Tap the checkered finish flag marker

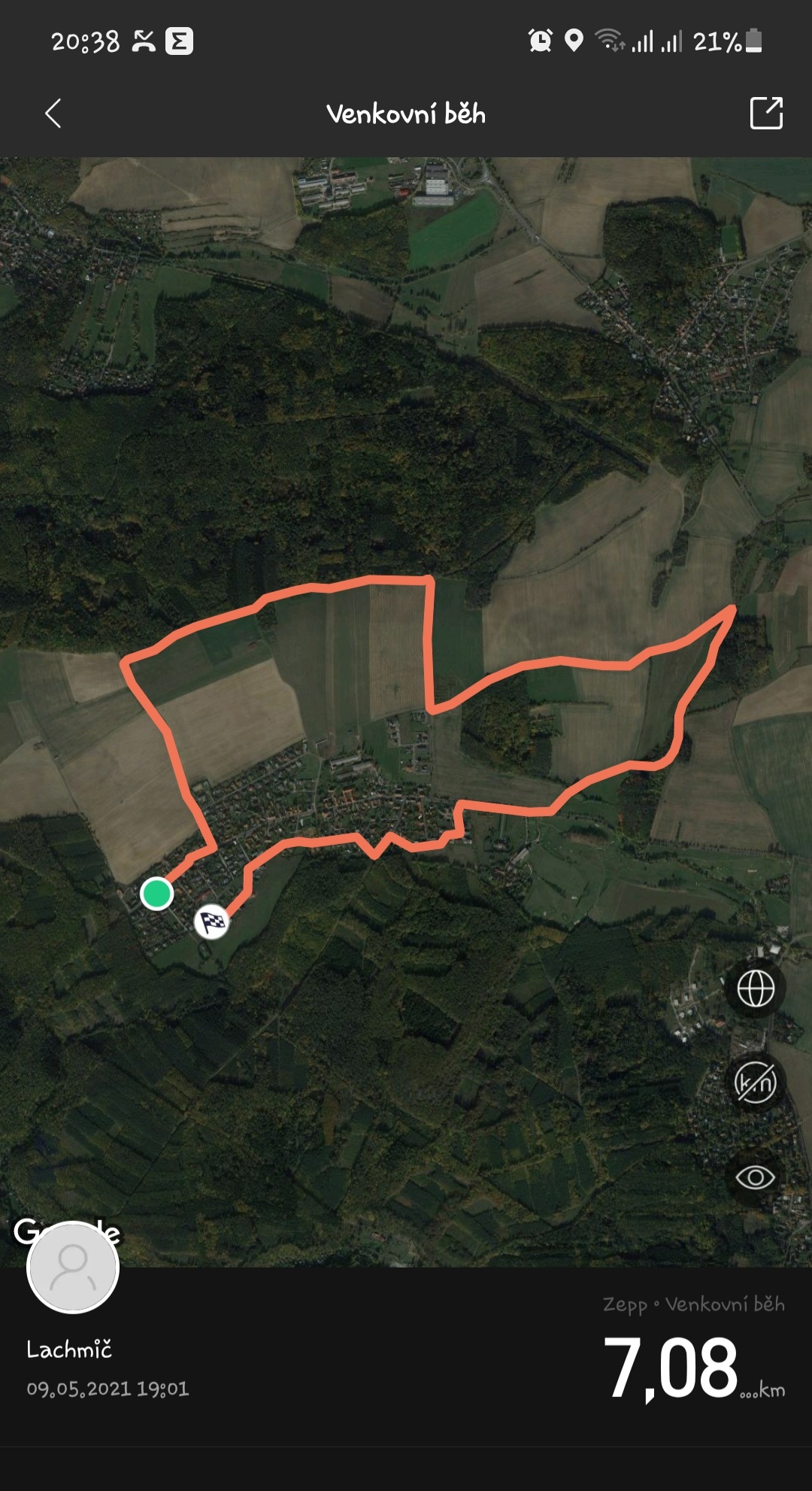(x=212, y=922)
